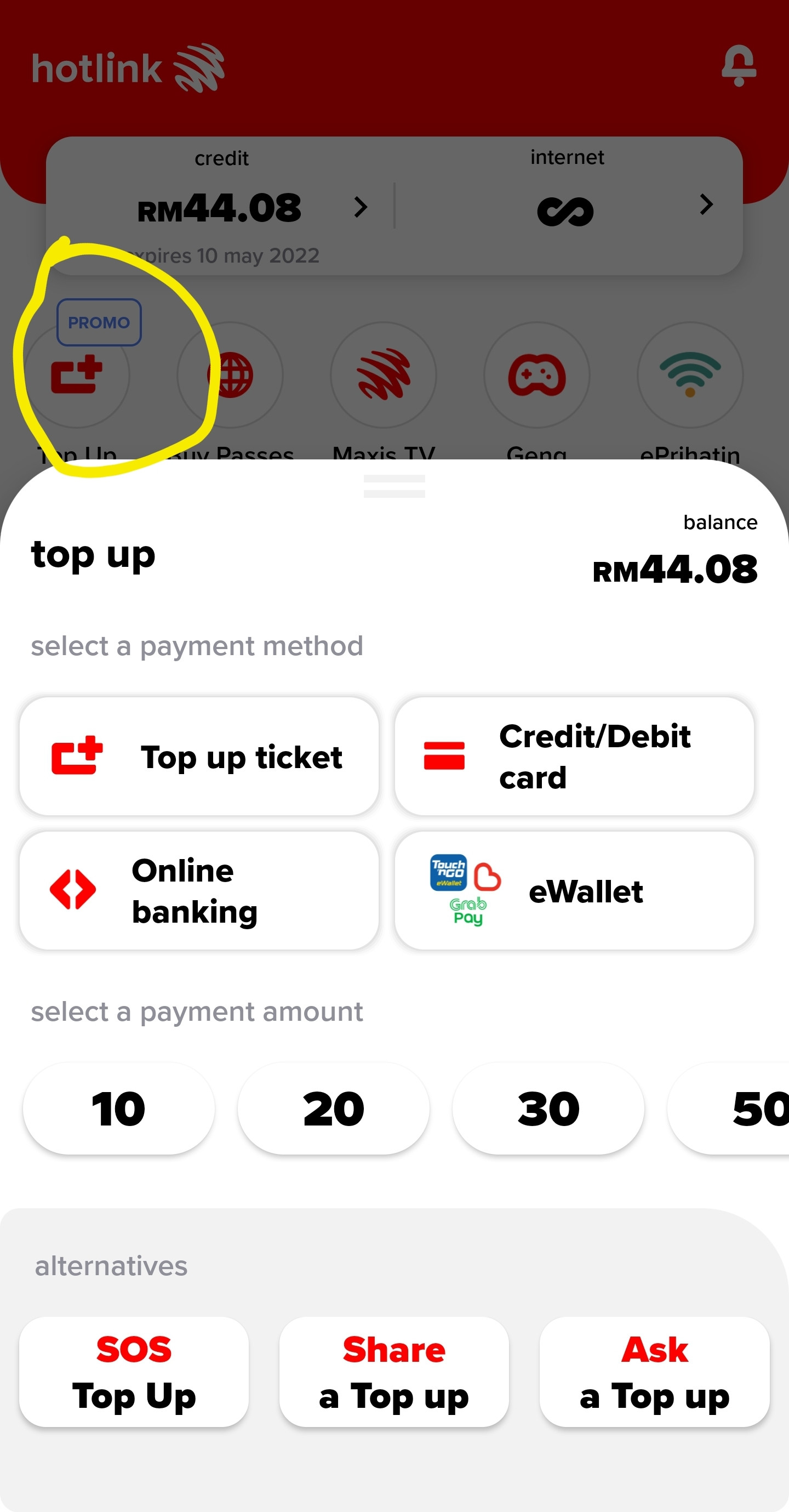
Task: Open the notifications bell
Action: (739, 66)
